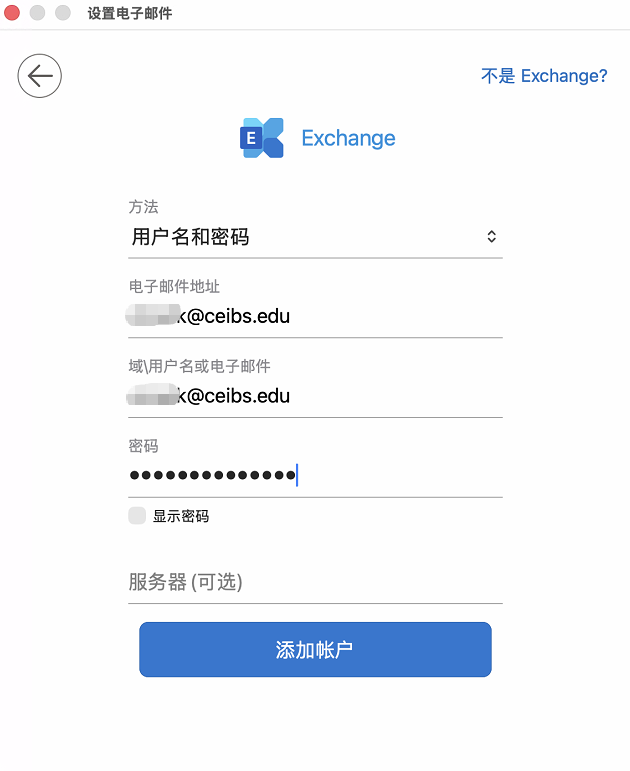Close the window with the red button
630x771 pixels.
tap(12, 13)
